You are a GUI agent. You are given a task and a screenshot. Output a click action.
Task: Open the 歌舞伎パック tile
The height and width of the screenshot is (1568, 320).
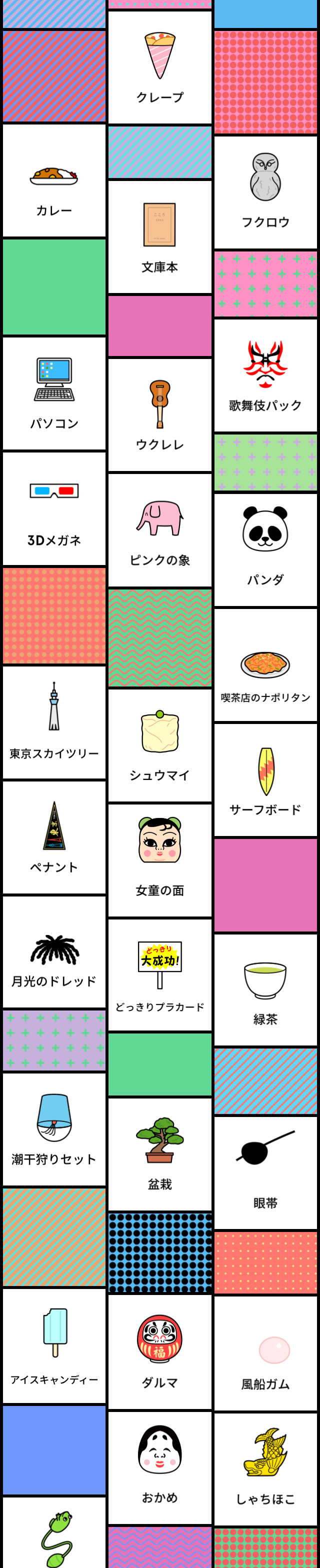click(x=265, y=375)
